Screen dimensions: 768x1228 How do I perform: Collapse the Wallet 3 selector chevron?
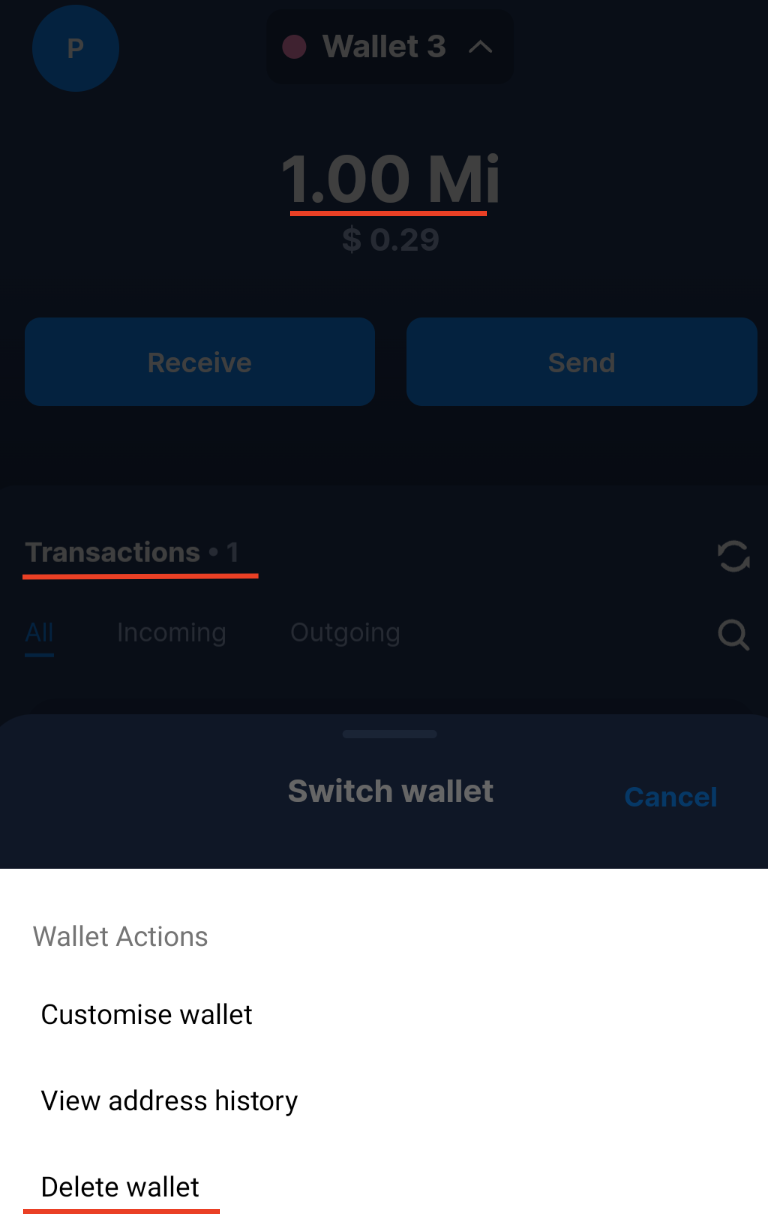tap(481, 46)
